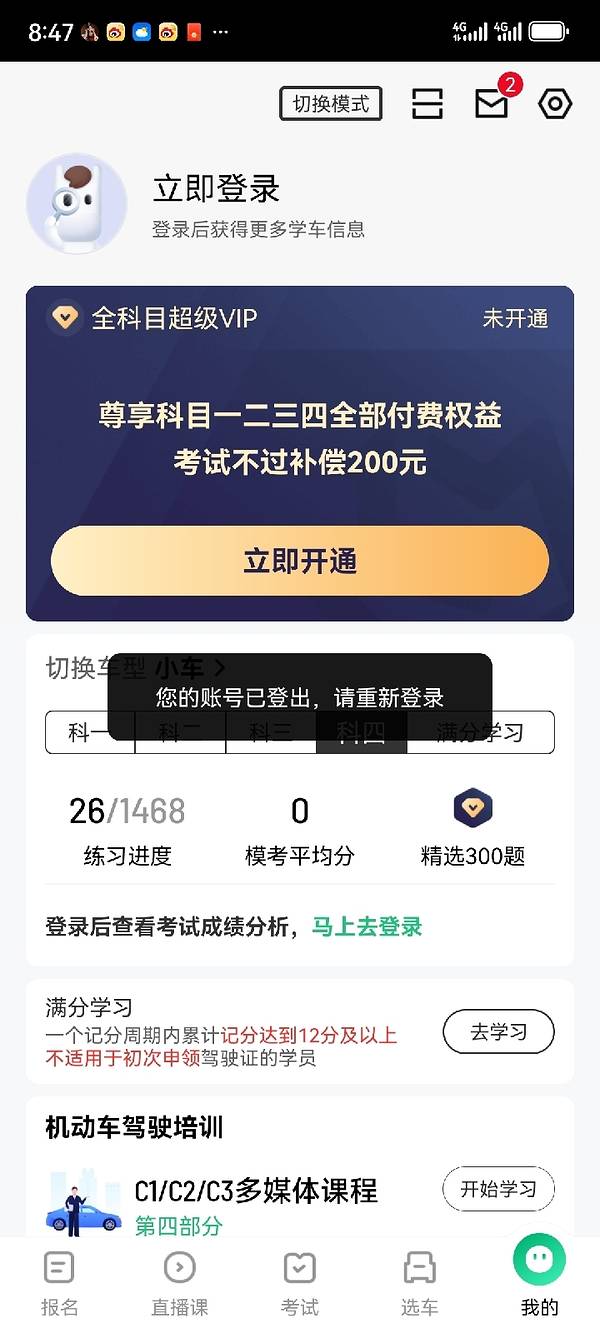Viewport: 600px width, 1333px height.
Task: Open the settings hexagon icon
Action: pos(555,104)
